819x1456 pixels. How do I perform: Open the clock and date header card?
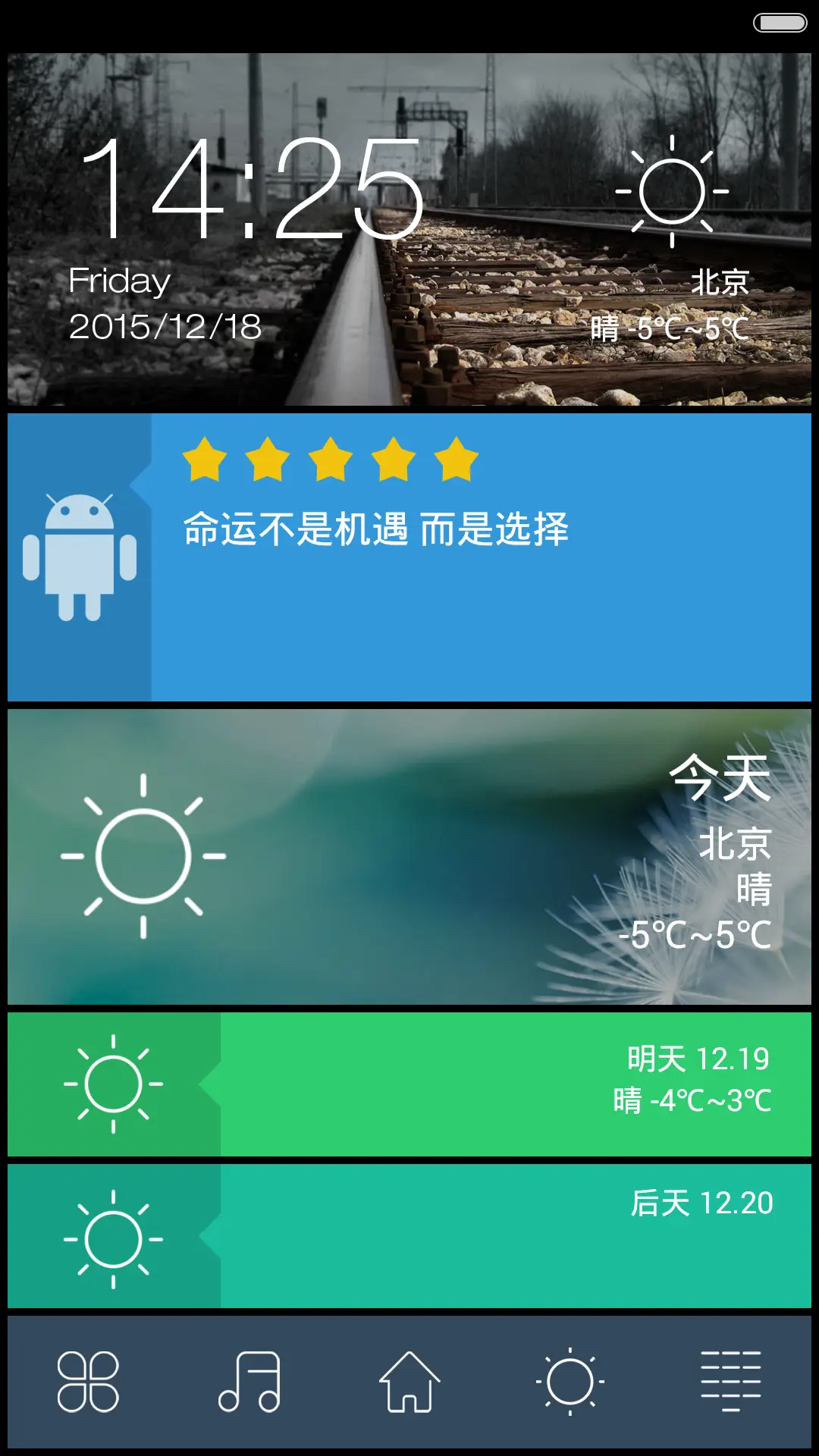coord(409,229)
